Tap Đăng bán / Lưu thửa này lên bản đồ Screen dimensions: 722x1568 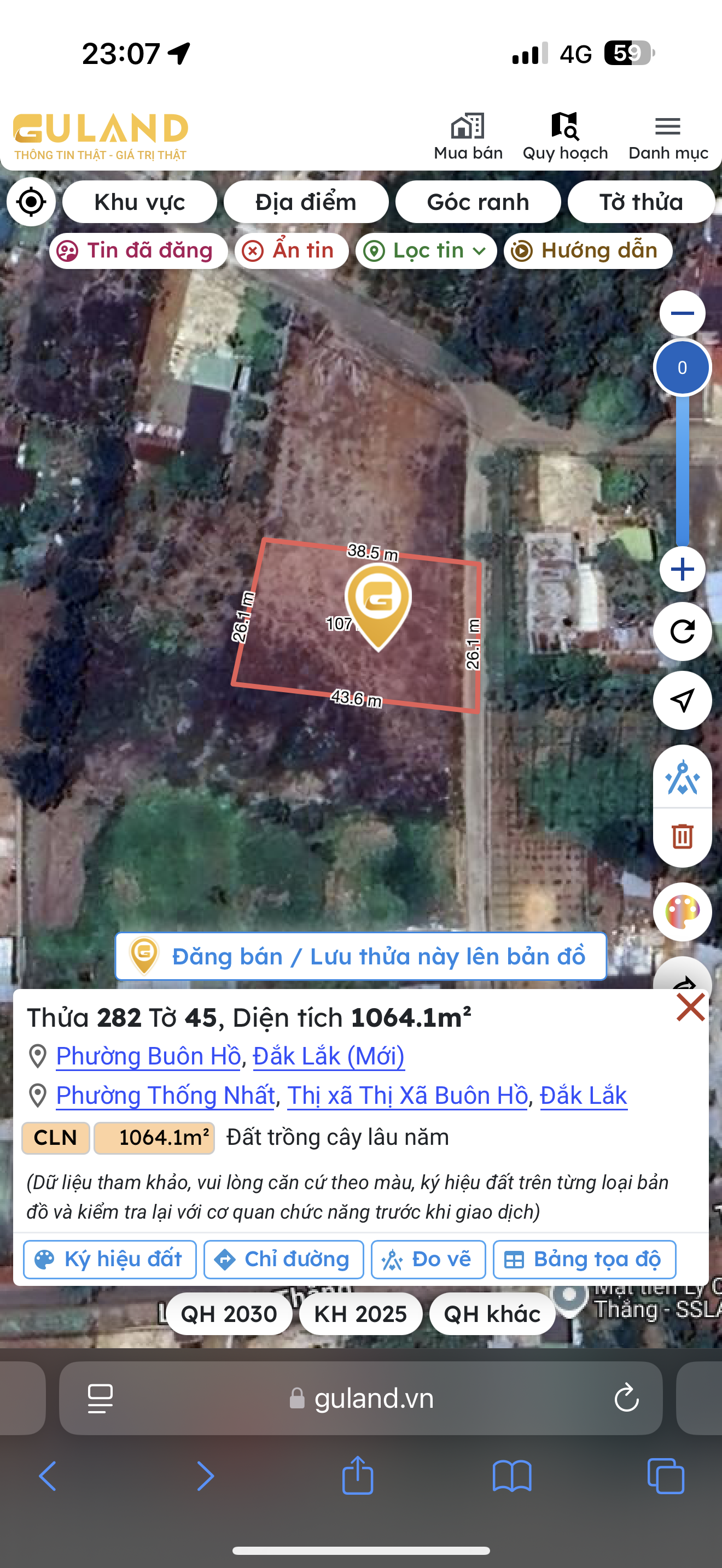tap(360, 956)
